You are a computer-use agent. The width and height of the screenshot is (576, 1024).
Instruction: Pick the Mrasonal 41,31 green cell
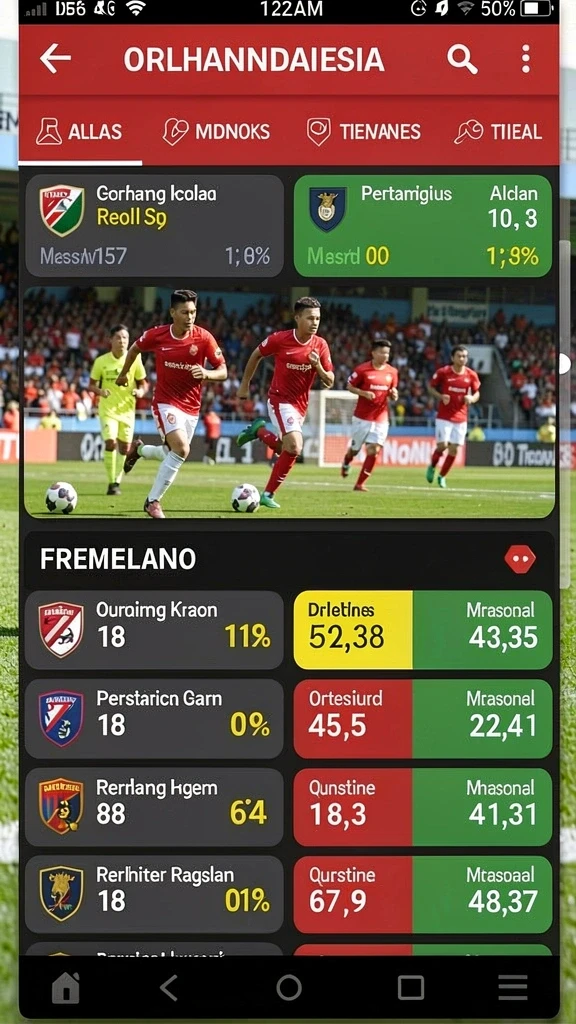coord(482,807)
